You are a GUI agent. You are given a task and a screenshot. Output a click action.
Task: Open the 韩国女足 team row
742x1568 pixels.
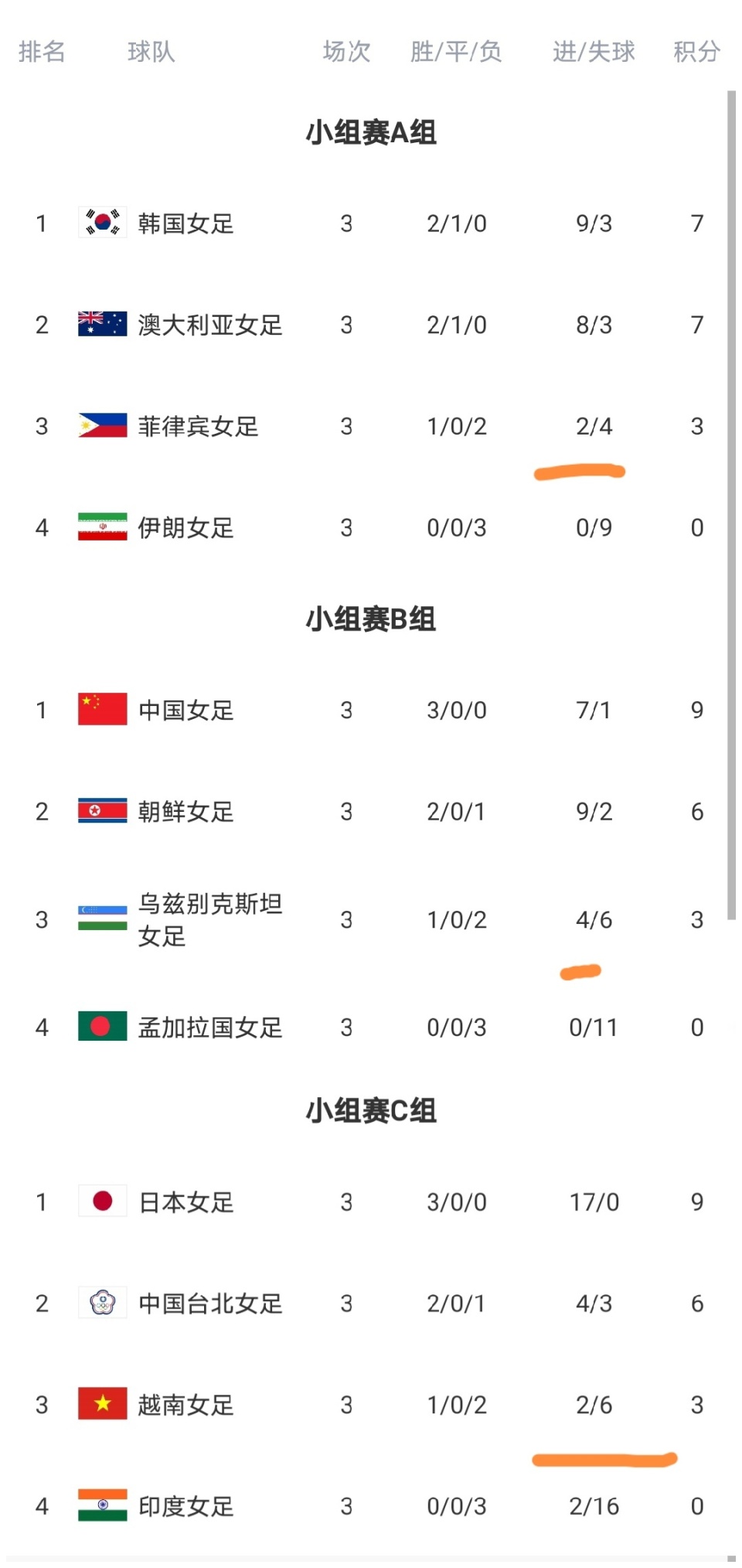(x=185, y=223)
